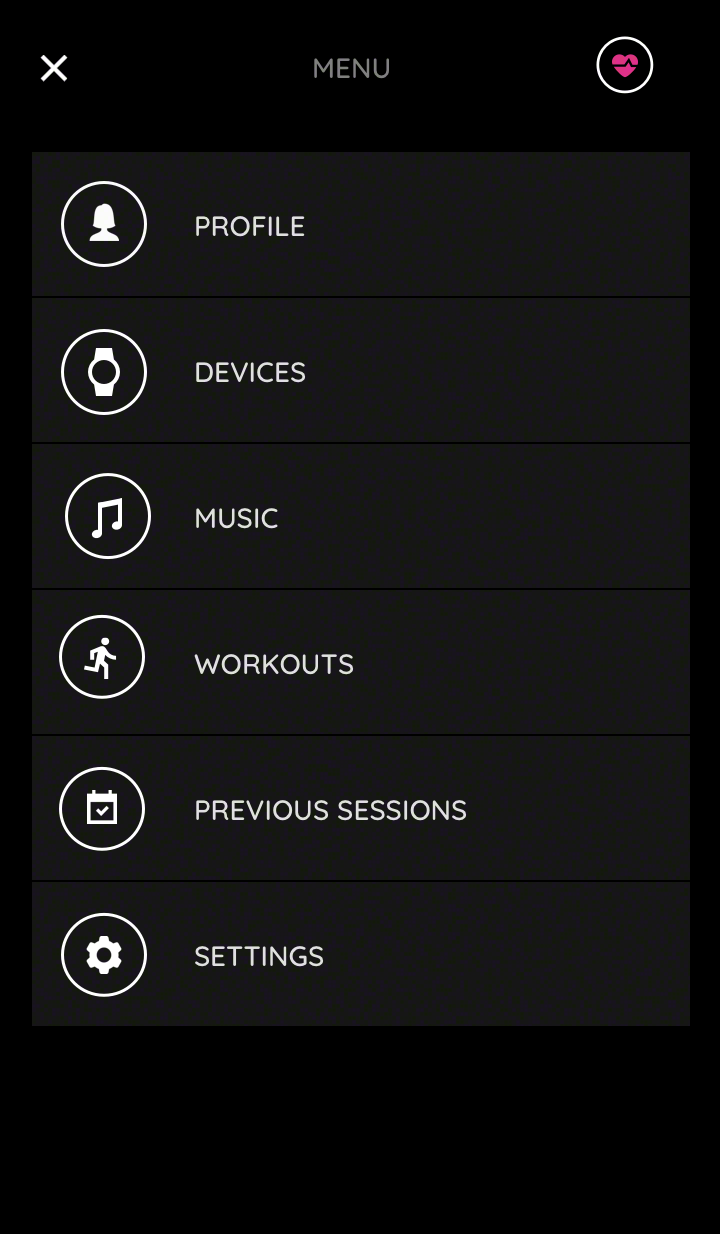Select the Music option
This screenshot has height=1234, width=720.
tap(361, 517)
